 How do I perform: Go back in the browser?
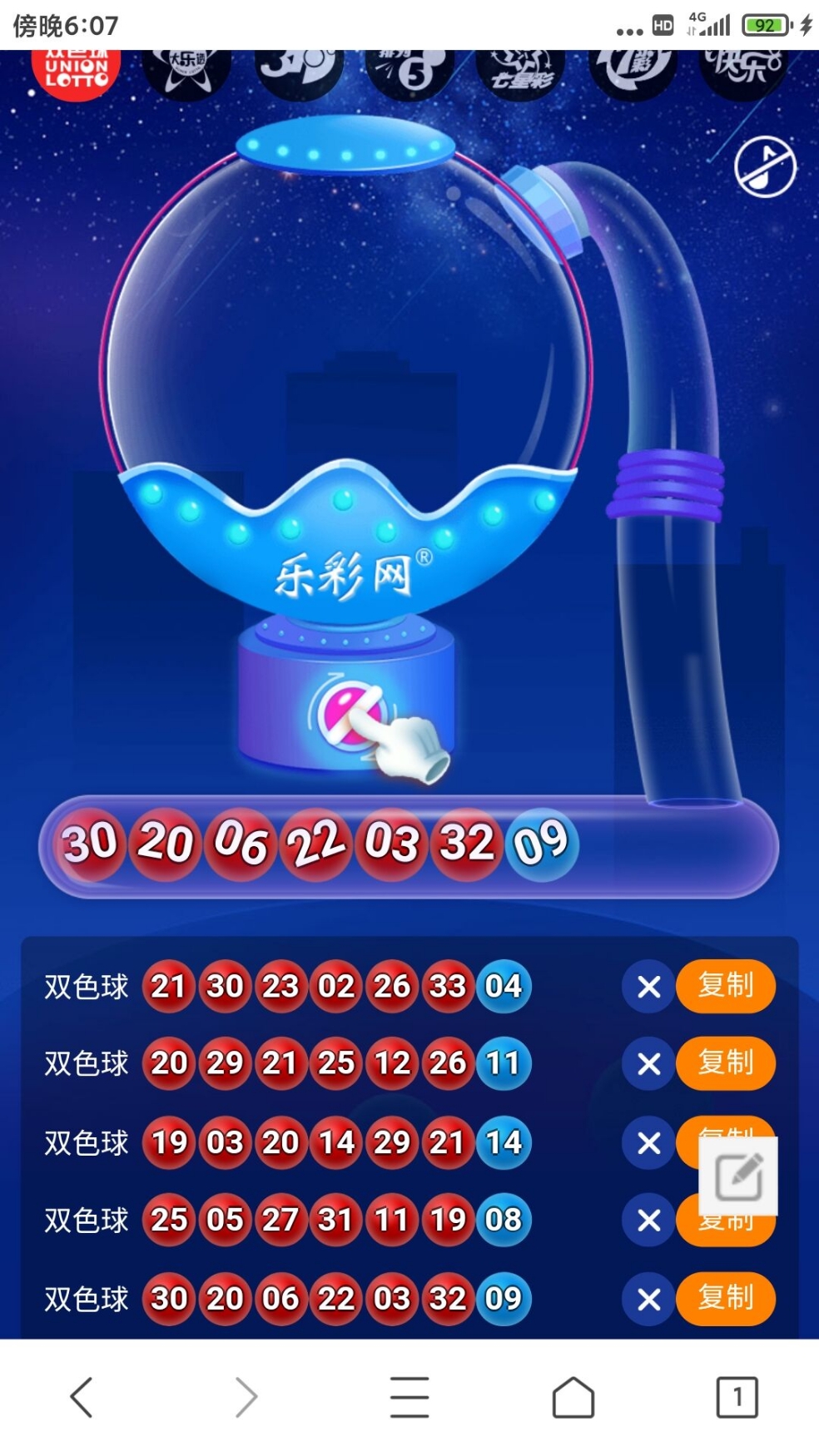[82, 1397]
